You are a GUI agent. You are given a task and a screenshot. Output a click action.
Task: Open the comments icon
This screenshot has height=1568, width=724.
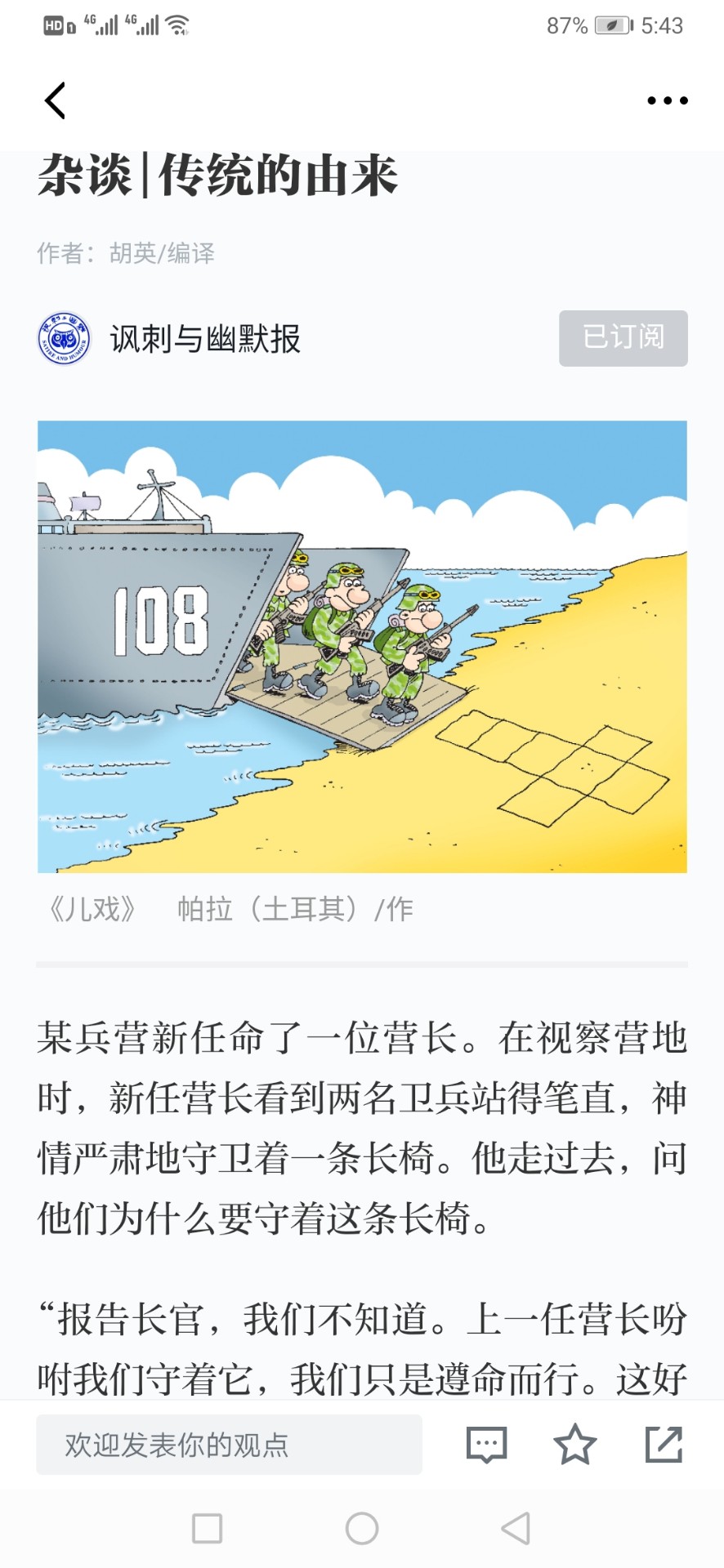click(x=487, y=1445)
